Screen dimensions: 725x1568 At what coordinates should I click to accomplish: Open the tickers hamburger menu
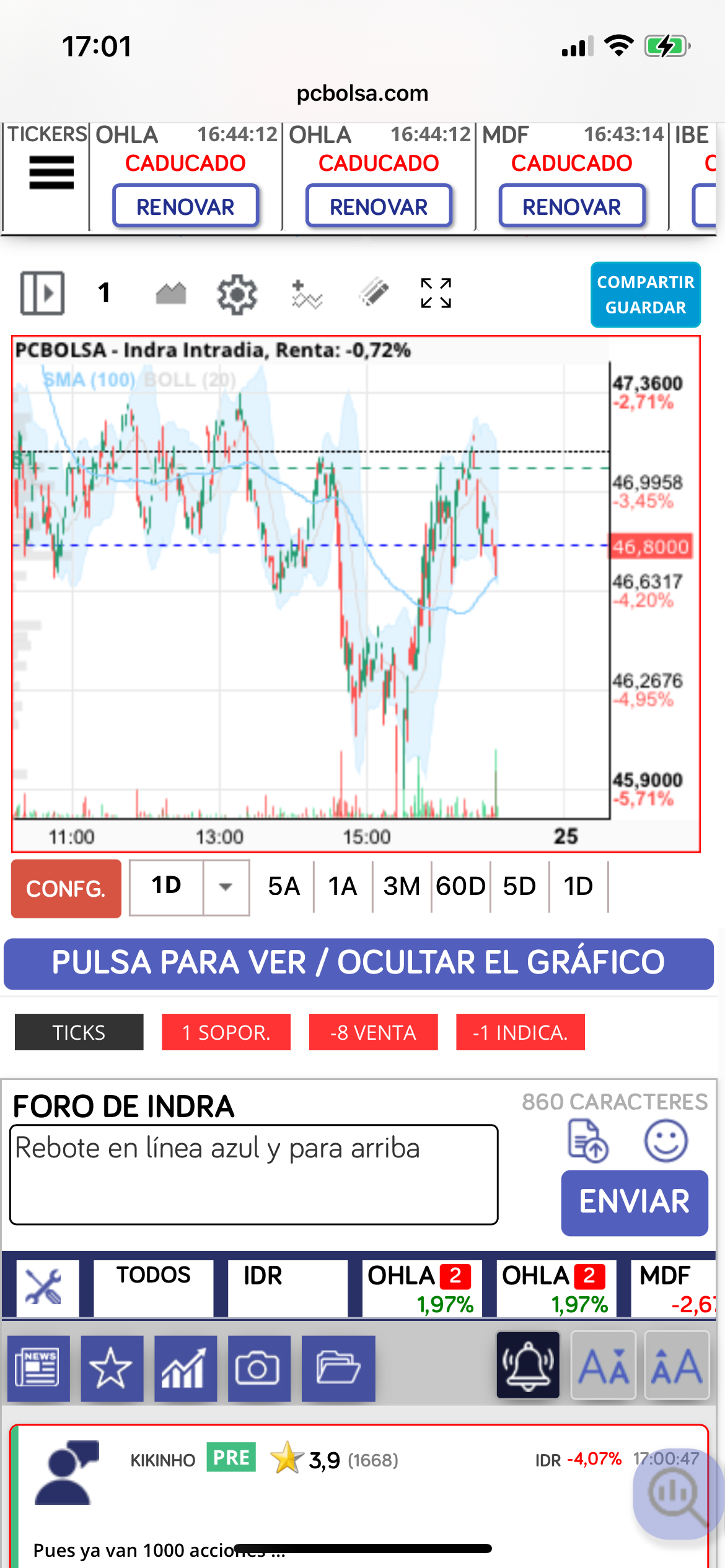click(x=51, y=173)
